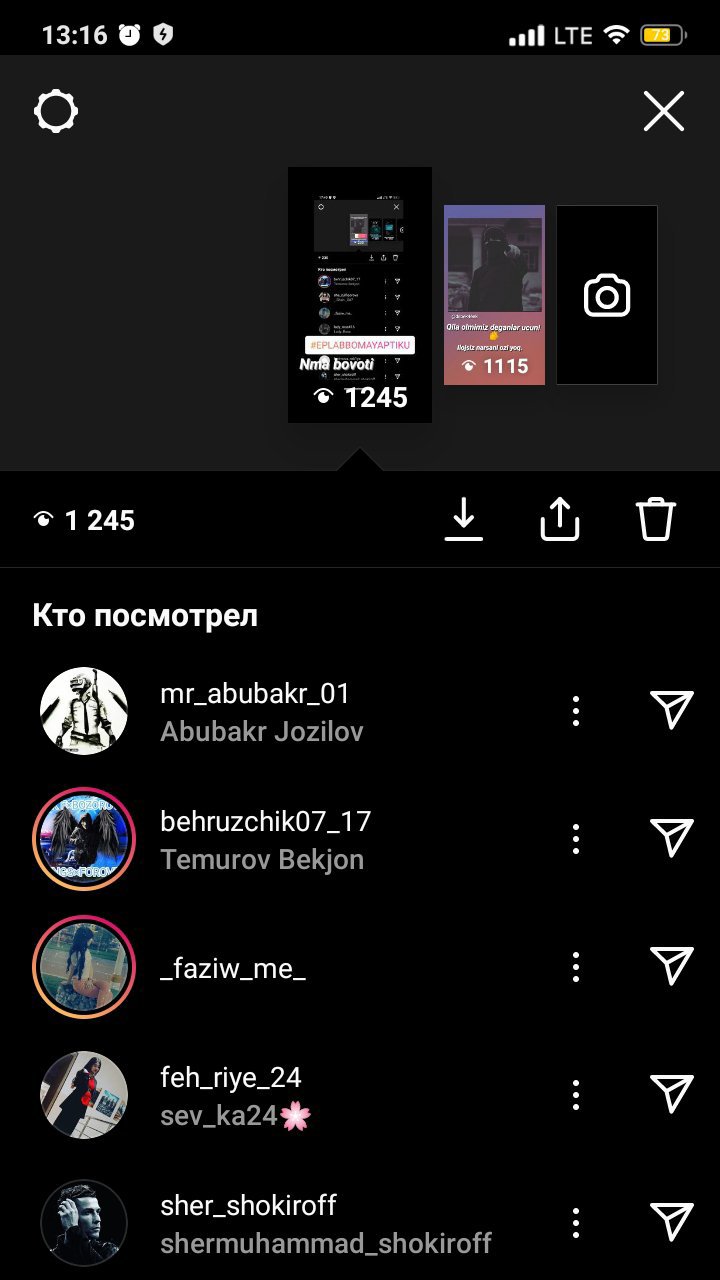Close the story viewers screen
The height and width of the screenshot is (1280, 720).
click(x=664, y=111)
